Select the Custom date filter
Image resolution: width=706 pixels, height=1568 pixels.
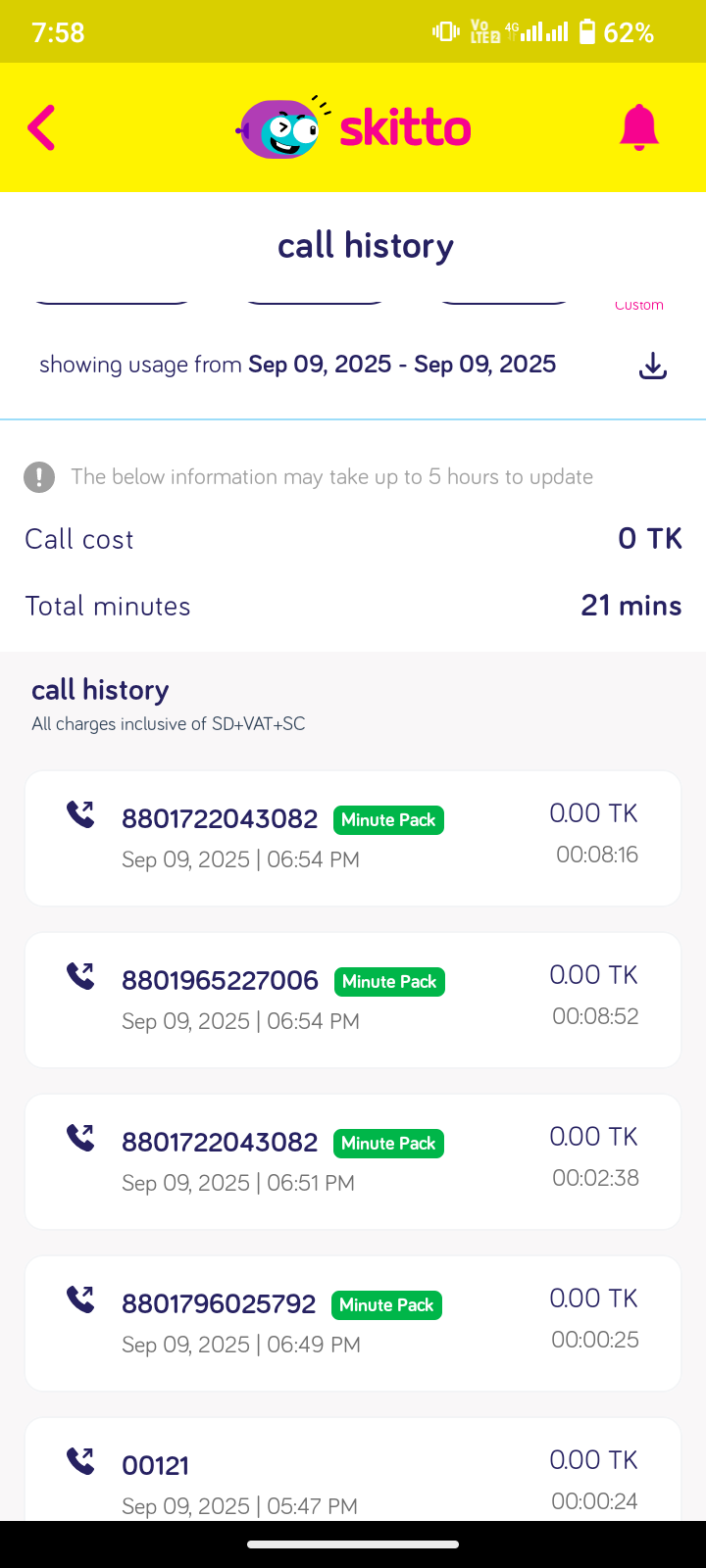[x=638, y=305]
